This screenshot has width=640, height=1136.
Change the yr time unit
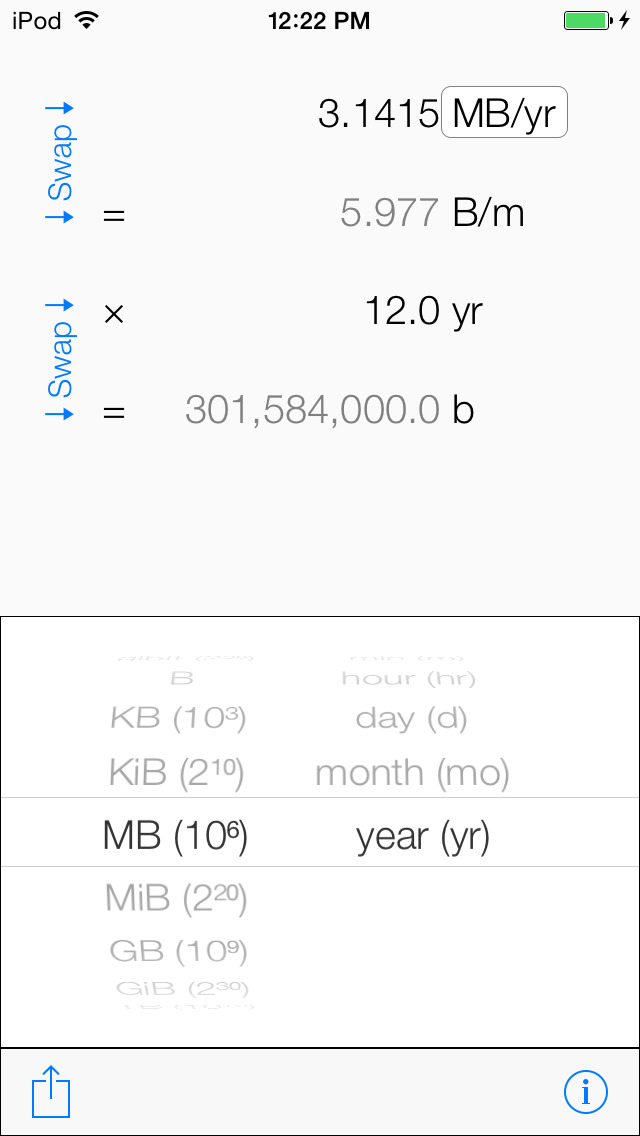(467, 313)
